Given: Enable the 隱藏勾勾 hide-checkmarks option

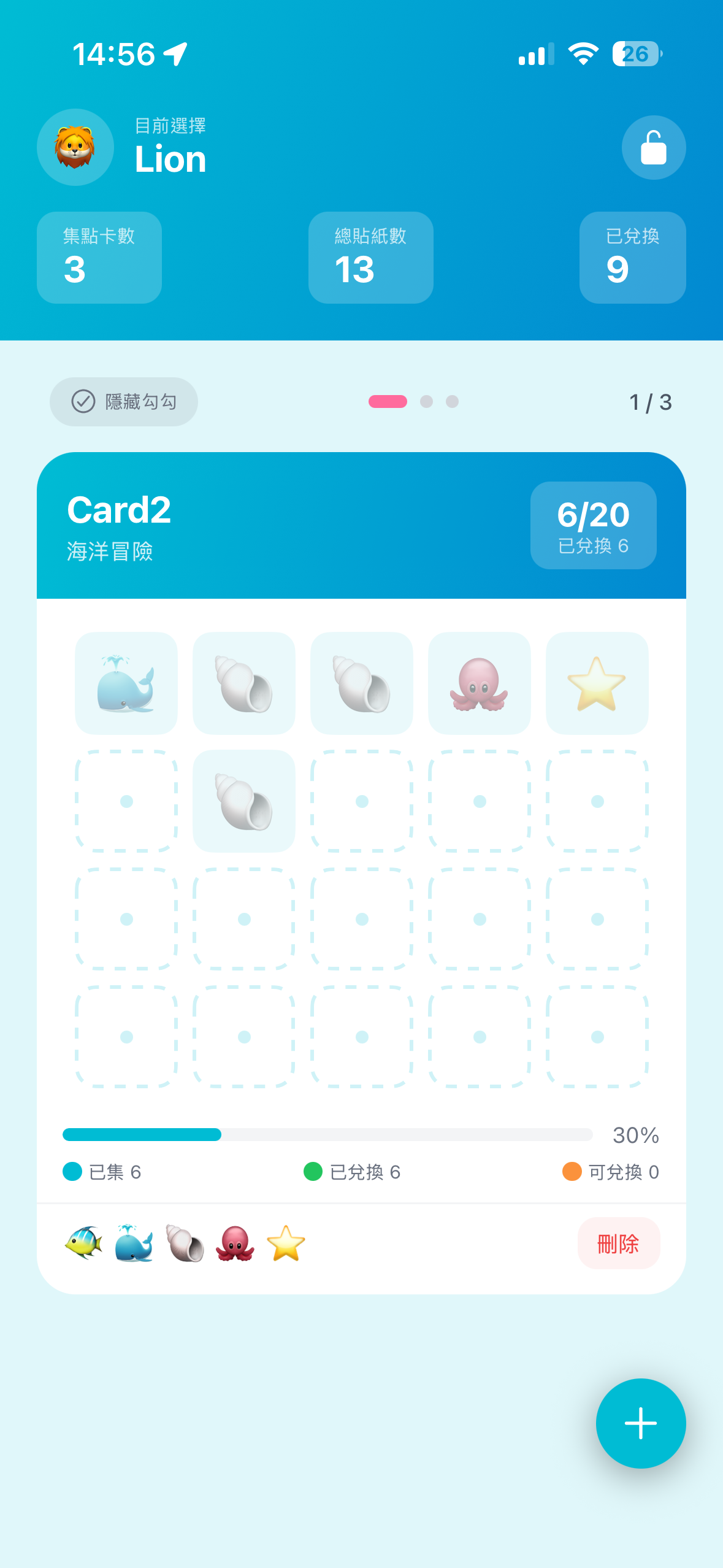Looking at the screenshot, I should coord(123,401).
